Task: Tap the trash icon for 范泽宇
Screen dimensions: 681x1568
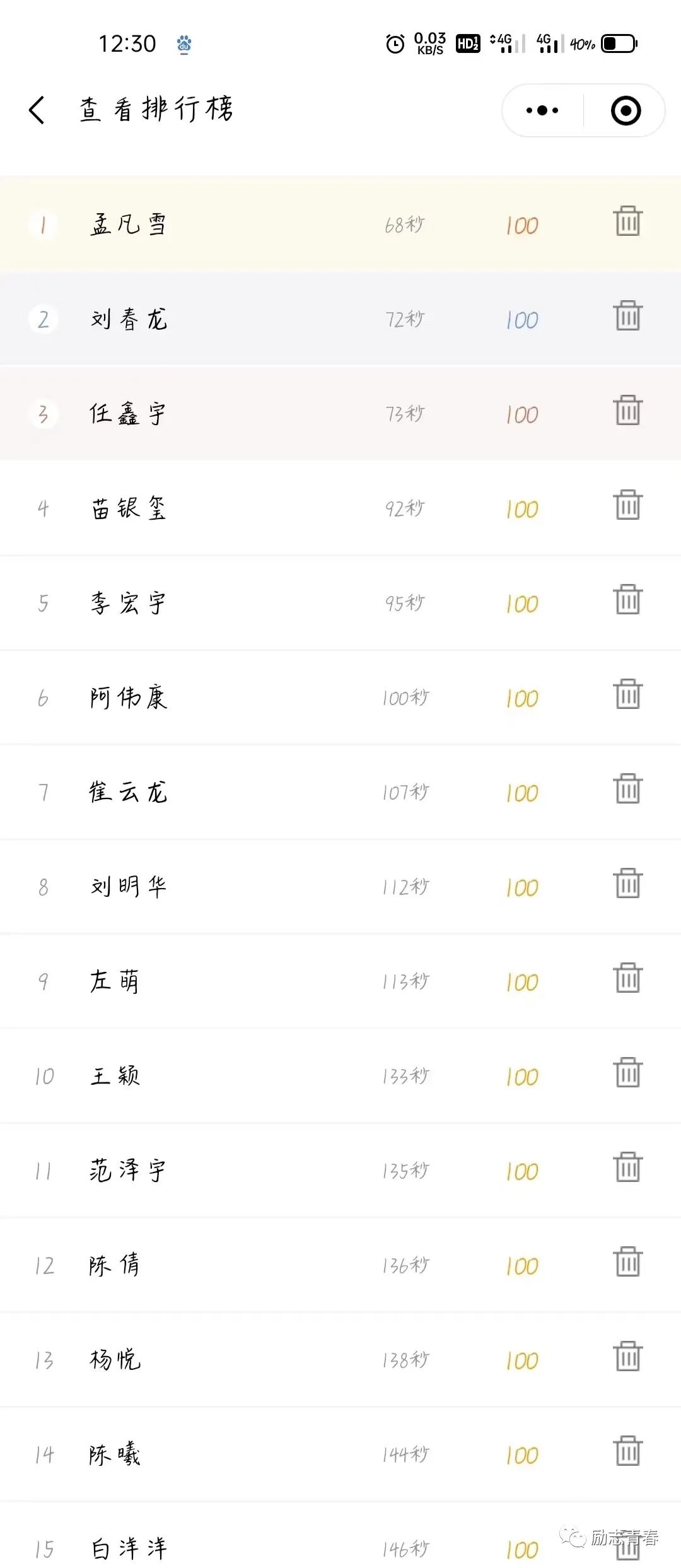Action: tap(627, 1167)
